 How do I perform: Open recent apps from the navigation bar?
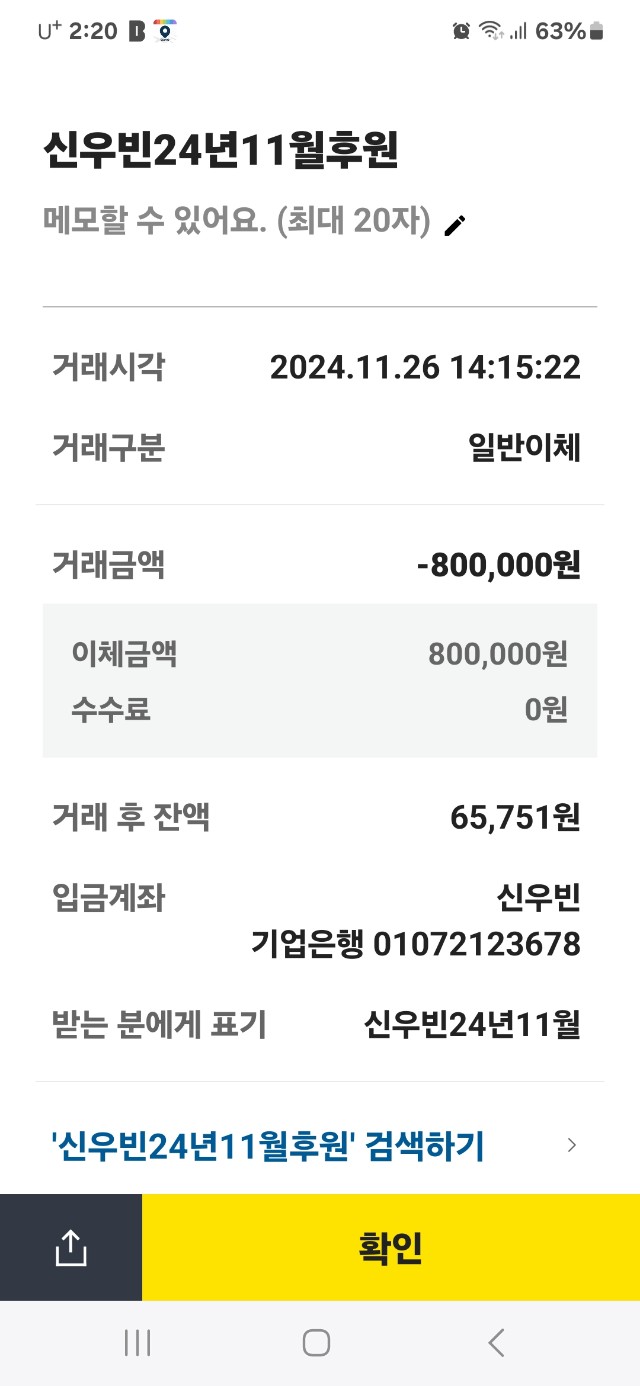(137, 1342)
